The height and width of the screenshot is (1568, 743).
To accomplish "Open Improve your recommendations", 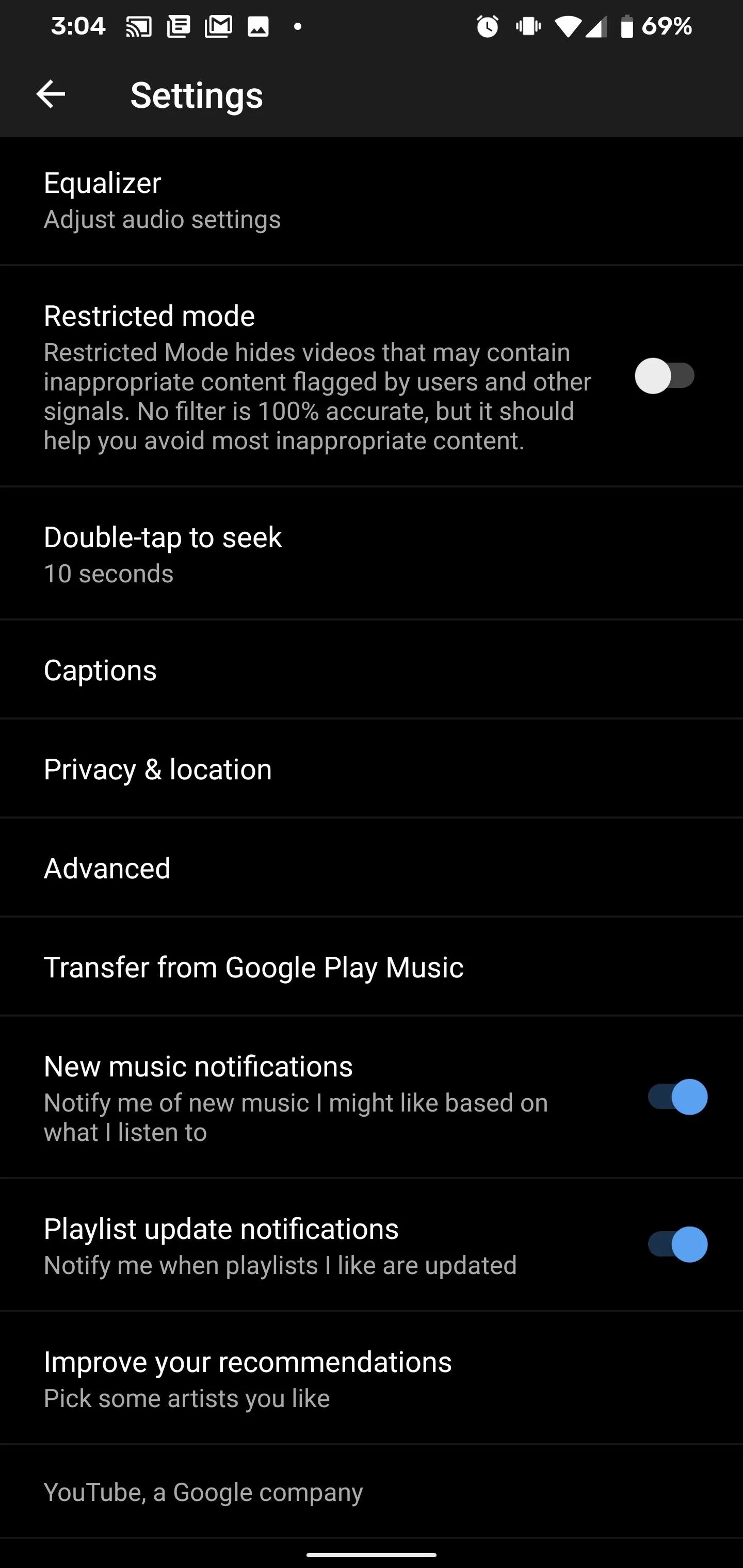I will tap(372, 1378).
